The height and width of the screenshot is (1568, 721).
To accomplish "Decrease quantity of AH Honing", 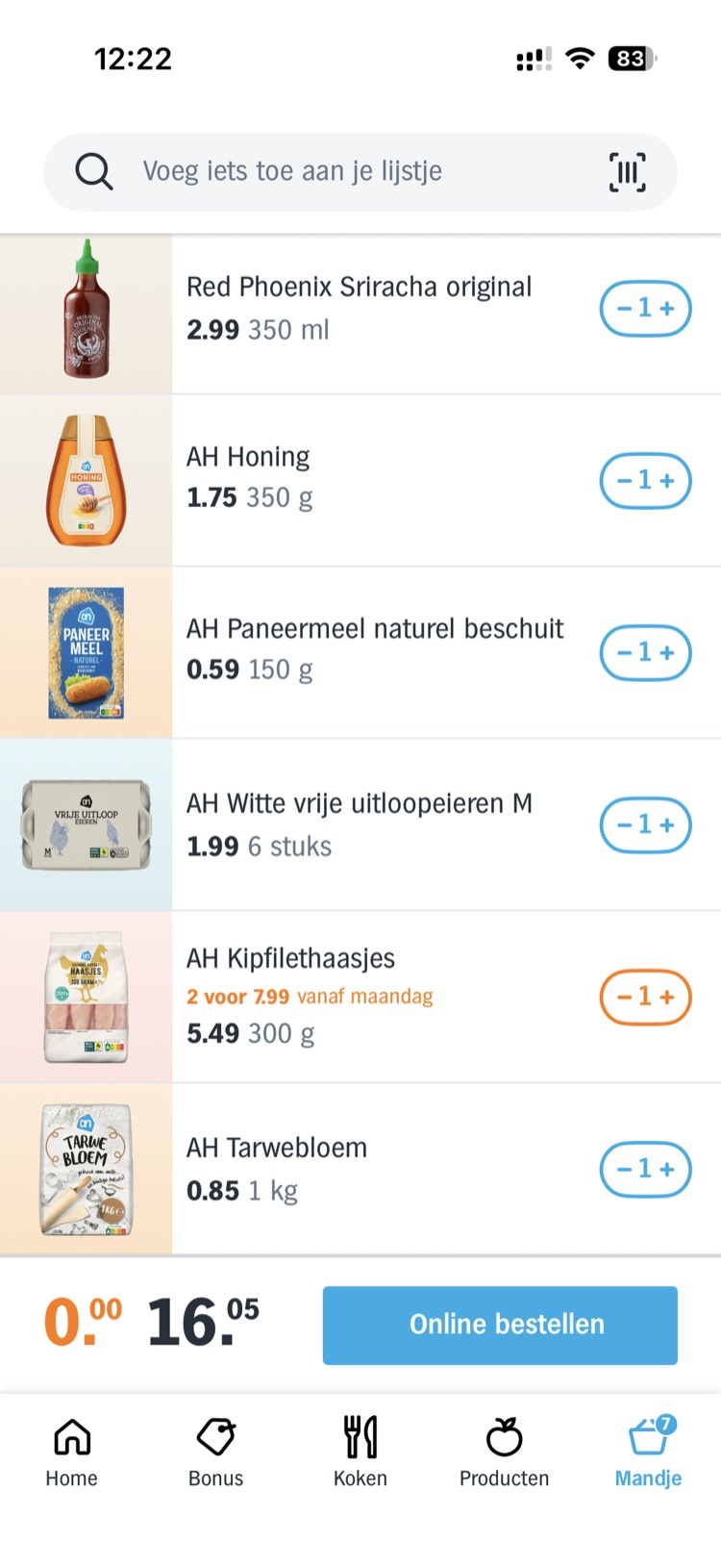I will [621, 481].
